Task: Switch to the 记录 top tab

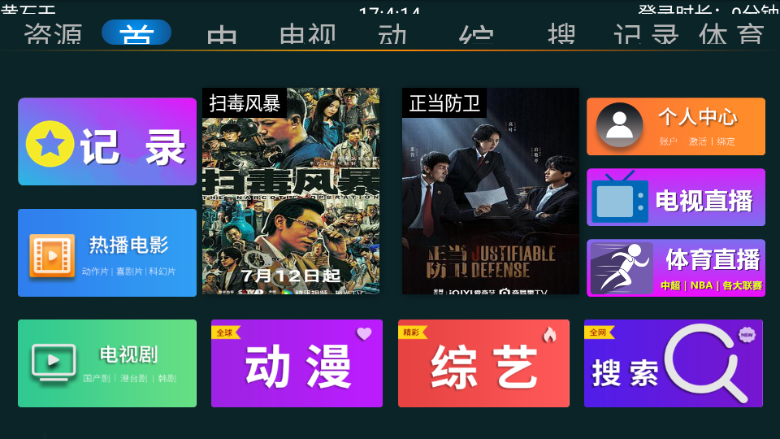Action: click(646, 35)
